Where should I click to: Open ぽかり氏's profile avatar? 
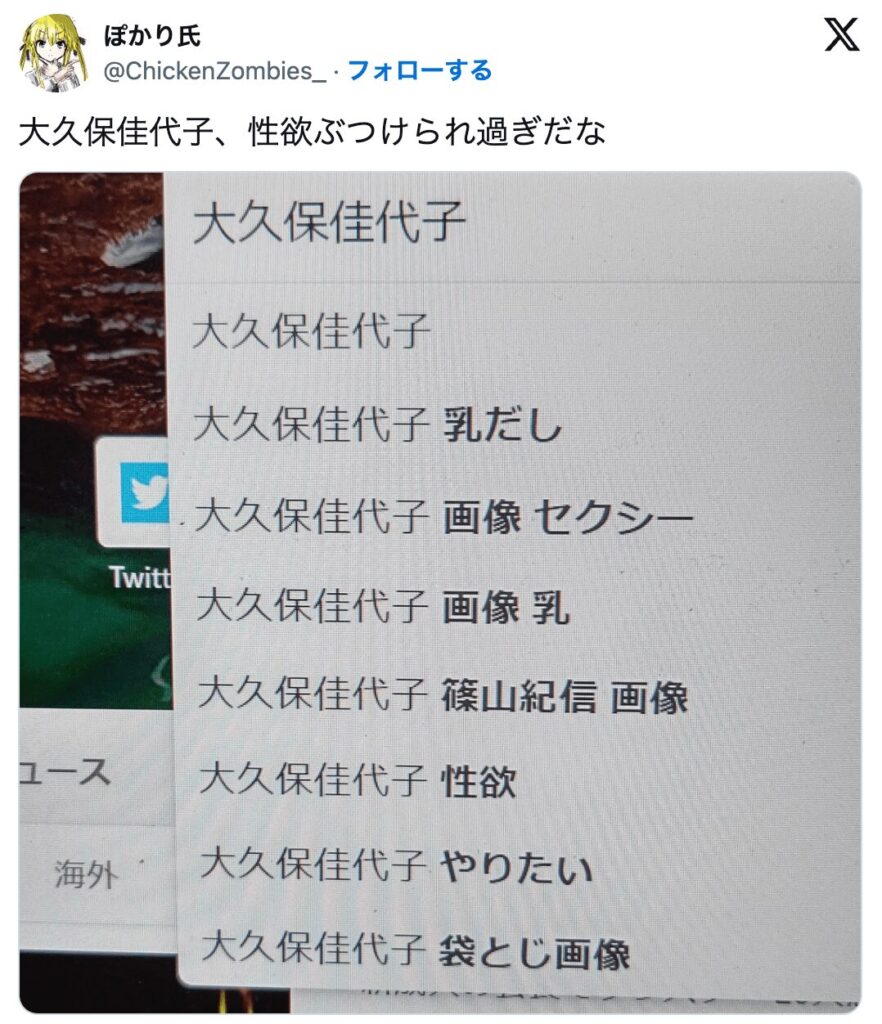pos(53,53)
